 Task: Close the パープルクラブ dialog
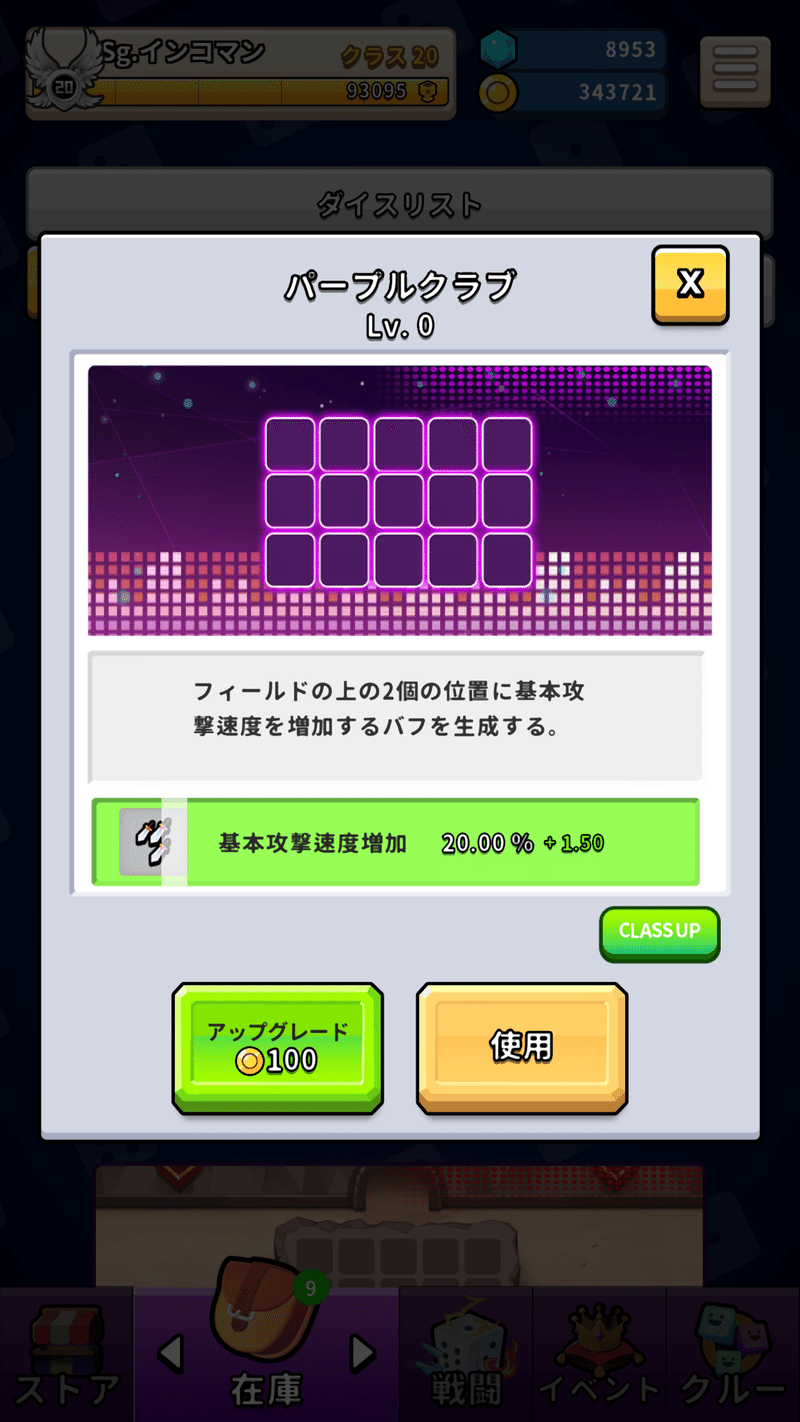690,285
